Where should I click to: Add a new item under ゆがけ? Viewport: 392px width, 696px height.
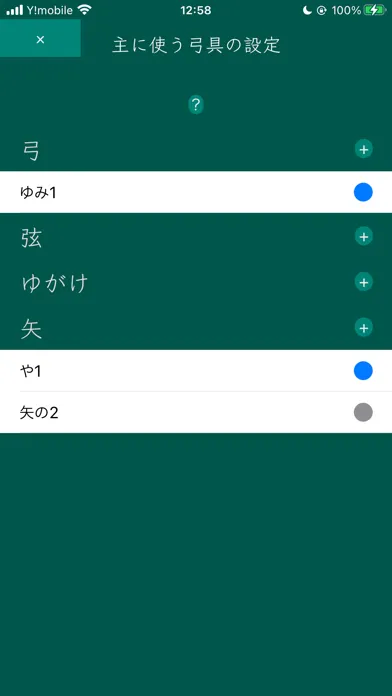[x=364, y=282]
